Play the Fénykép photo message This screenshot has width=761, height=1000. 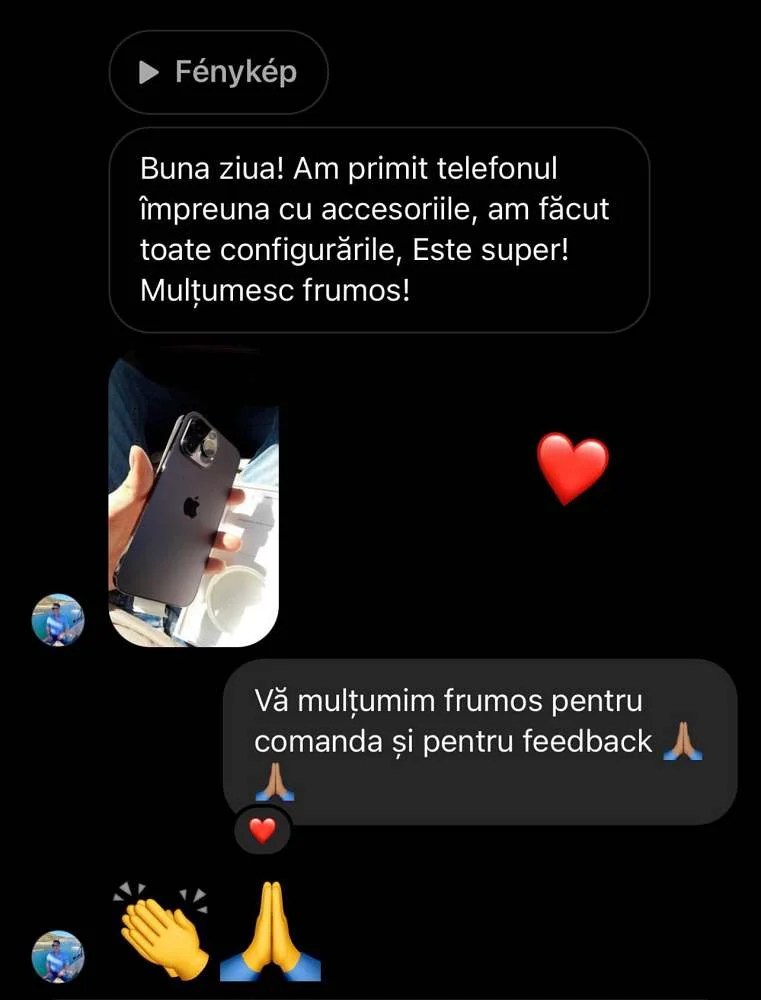click(x=218, y=72)
